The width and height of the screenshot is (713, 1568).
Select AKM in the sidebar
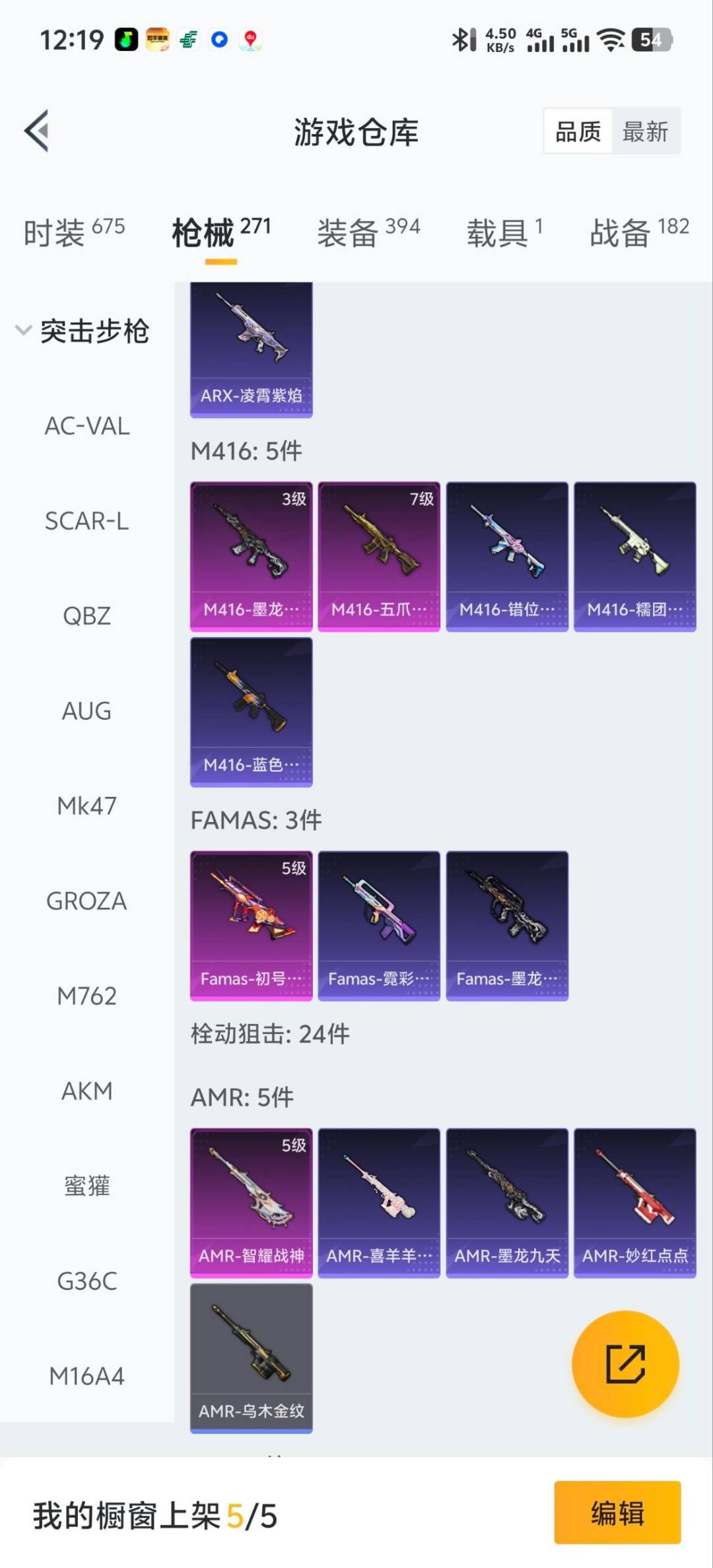tap(86, 1091)
